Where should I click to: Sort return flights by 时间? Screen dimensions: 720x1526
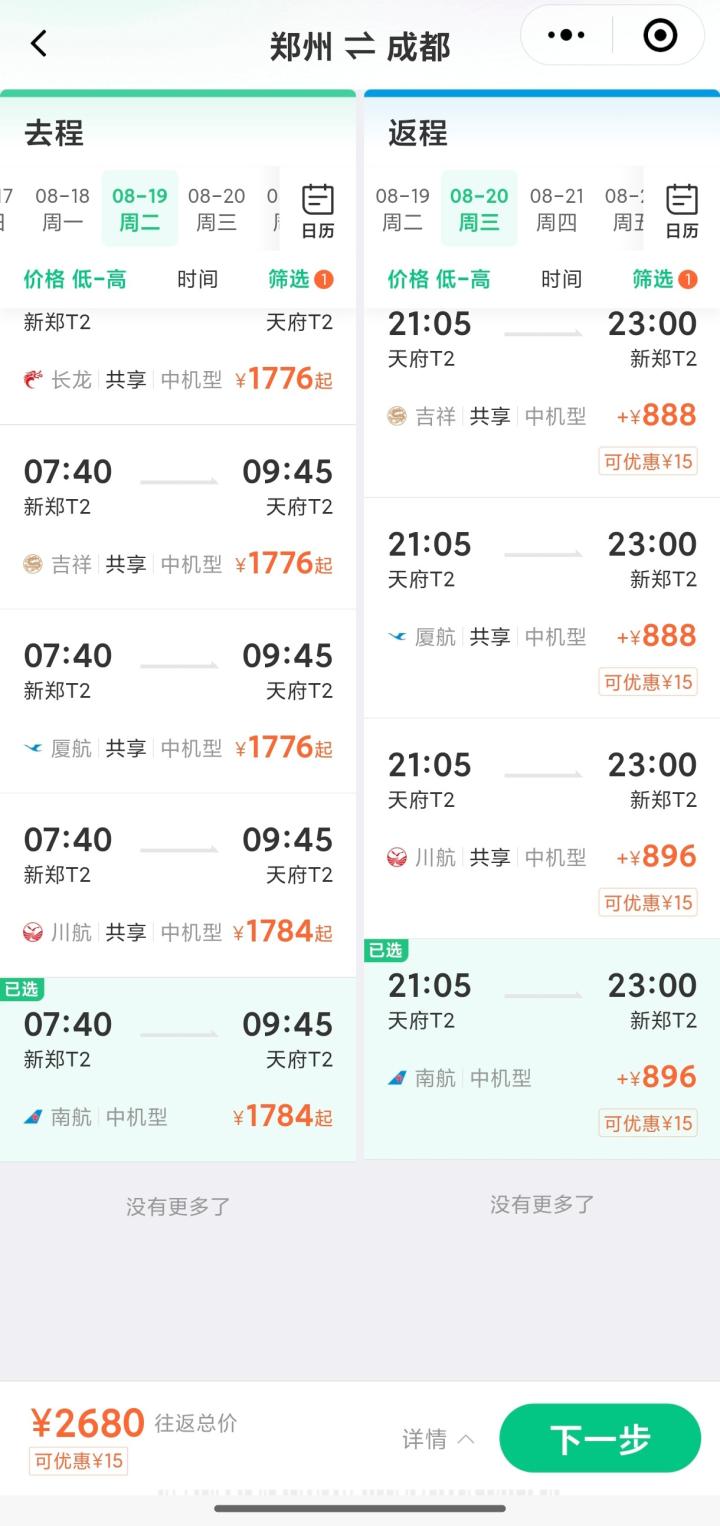561,279
